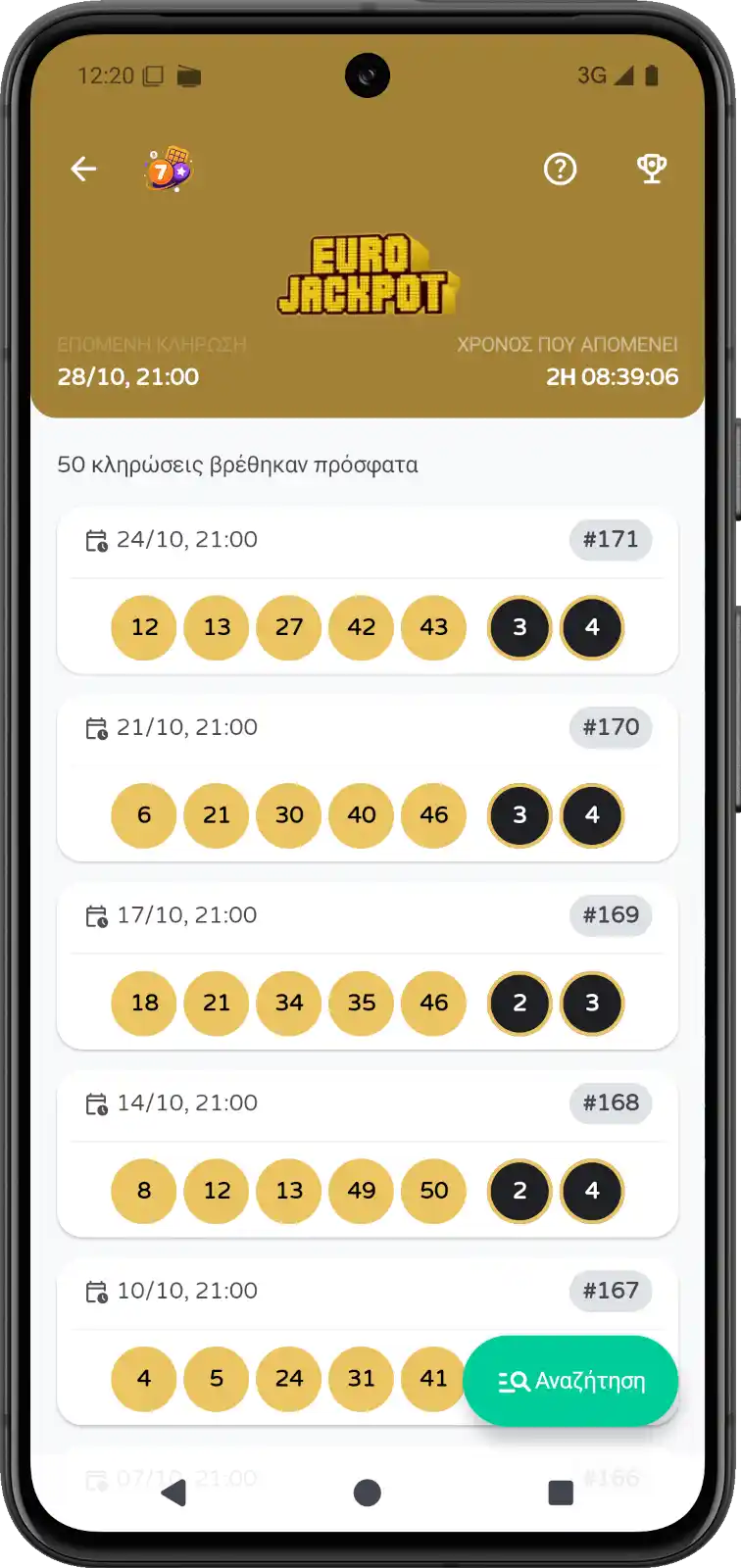This screenshot has width=741, height=1568.
Task: View draw #169 from 17/10
Action: click(367, 966)
